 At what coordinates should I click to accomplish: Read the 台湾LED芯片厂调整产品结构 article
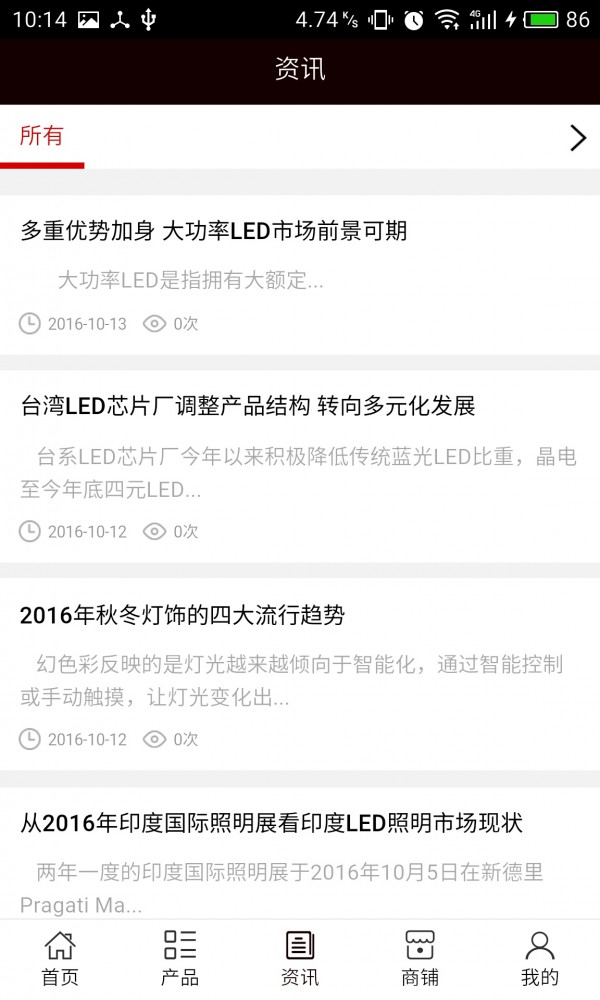[x=248, y=406]
